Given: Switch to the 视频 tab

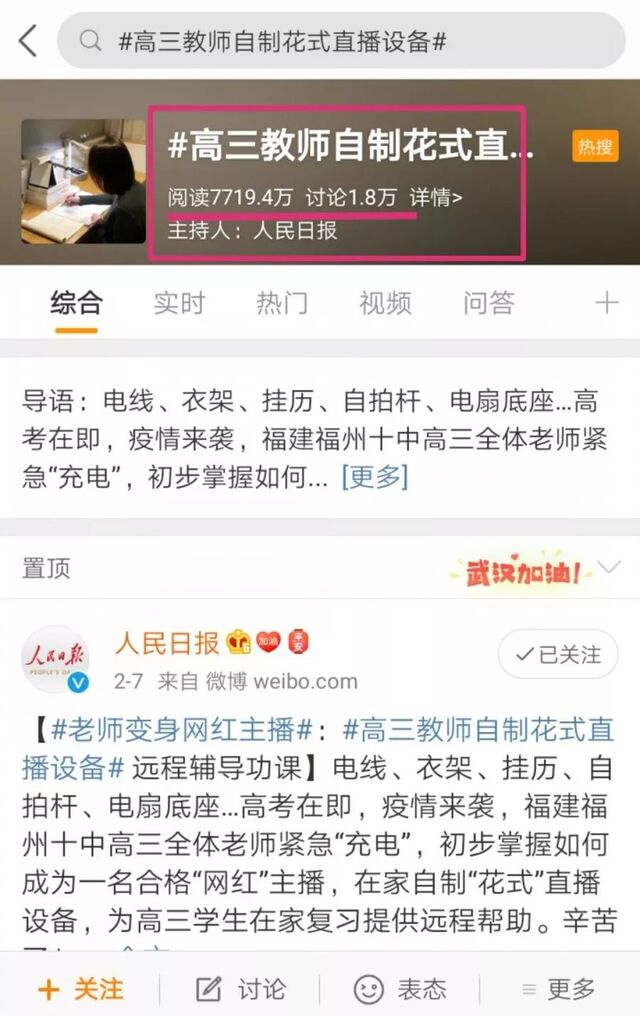Looking at the screenshot, I should point(385,303).
